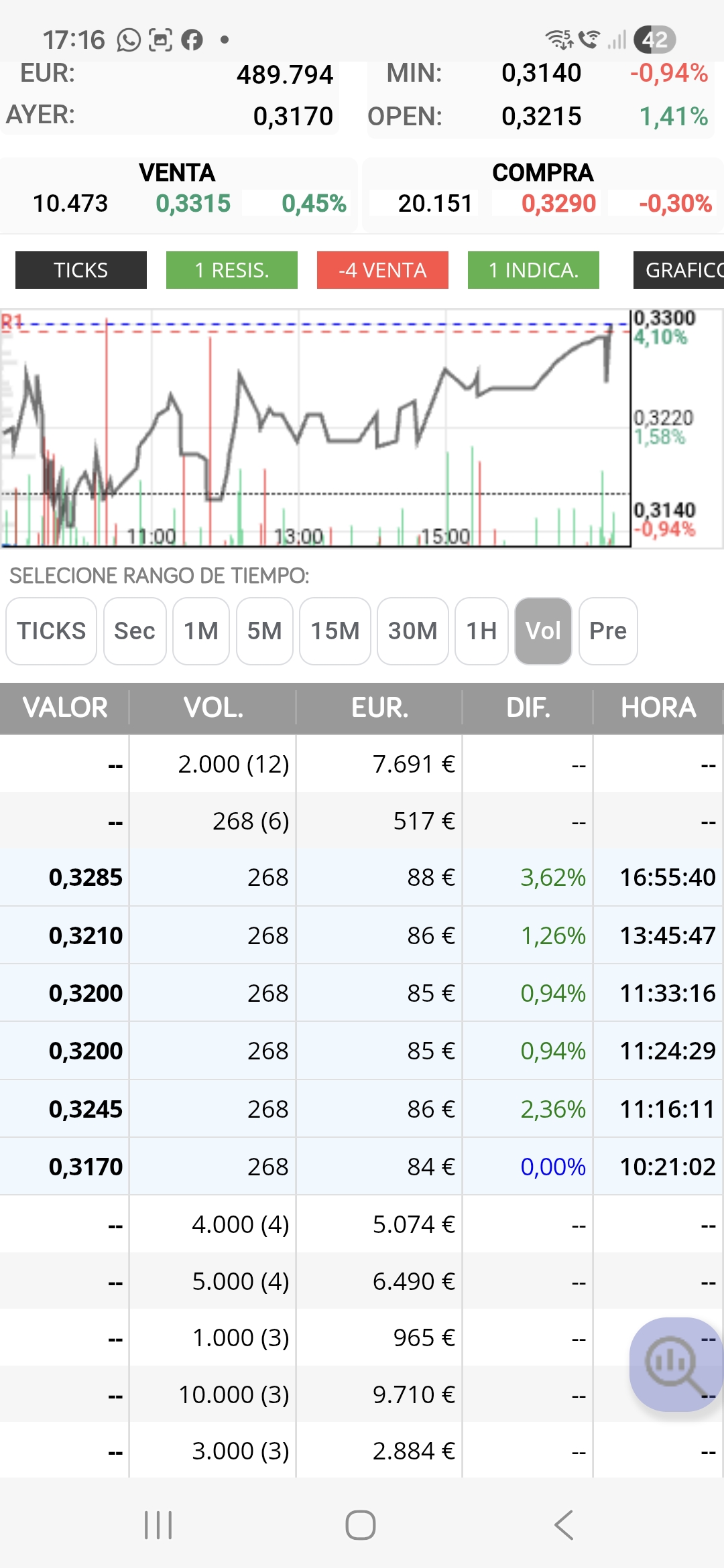Tap the -4 VENTA signal button
Screen dimensions: 724x1568
[x=383, y=270]
